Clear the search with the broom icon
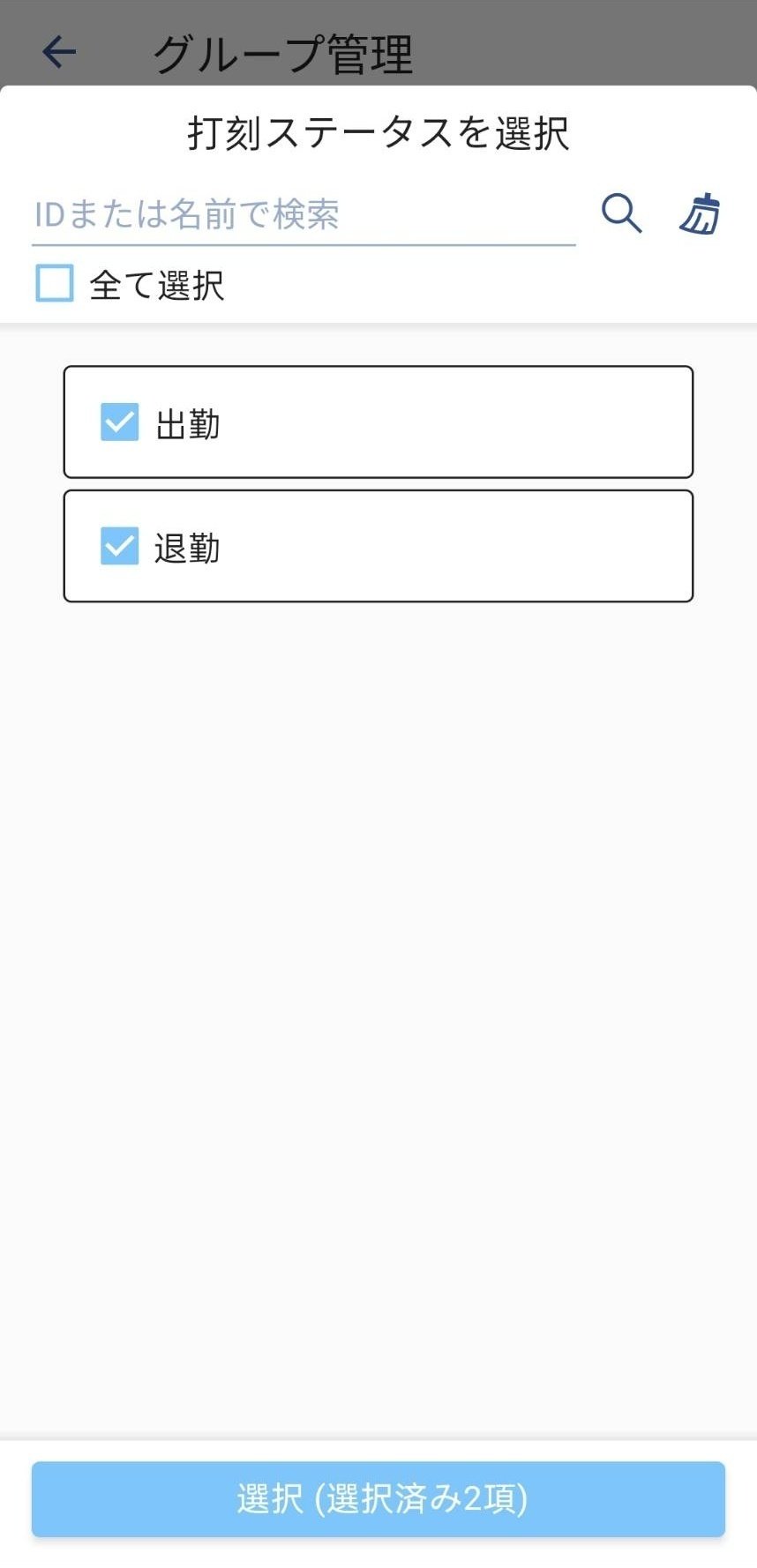Viewport: 757px width, 1568px height. [x=701, y=213]
